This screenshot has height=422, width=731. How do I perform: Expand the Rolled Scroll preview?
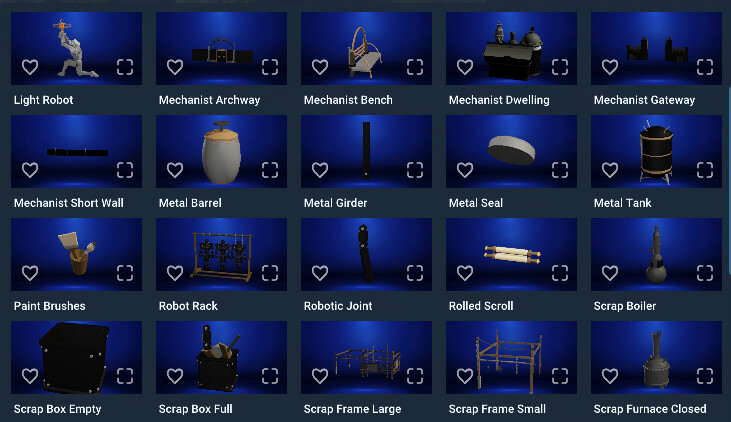click(560, 273)
